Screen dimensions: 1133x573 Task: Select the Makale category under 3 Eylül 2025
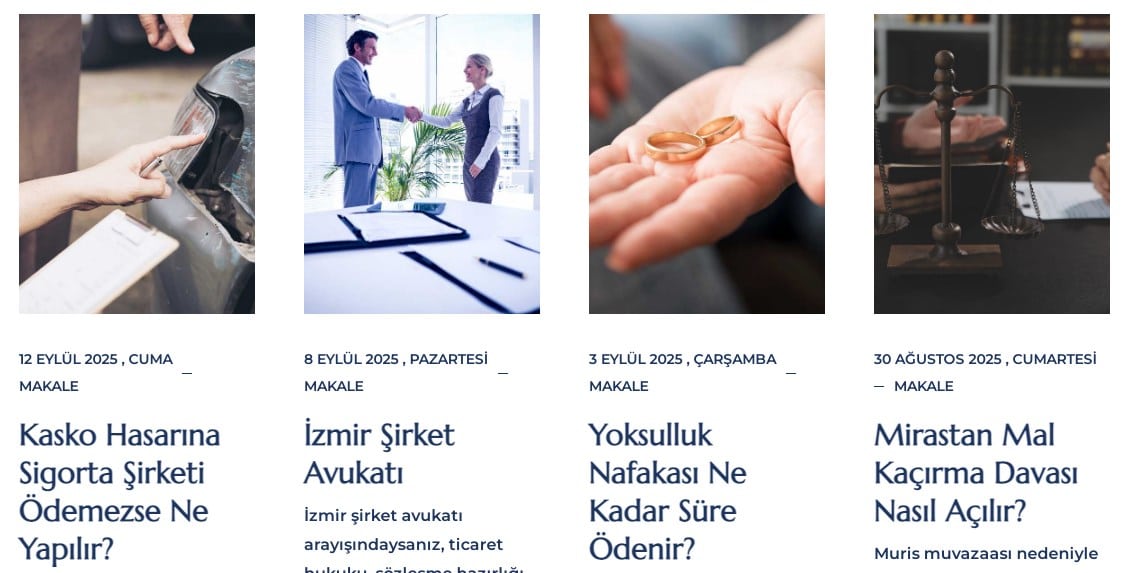[x=618, y=386]
